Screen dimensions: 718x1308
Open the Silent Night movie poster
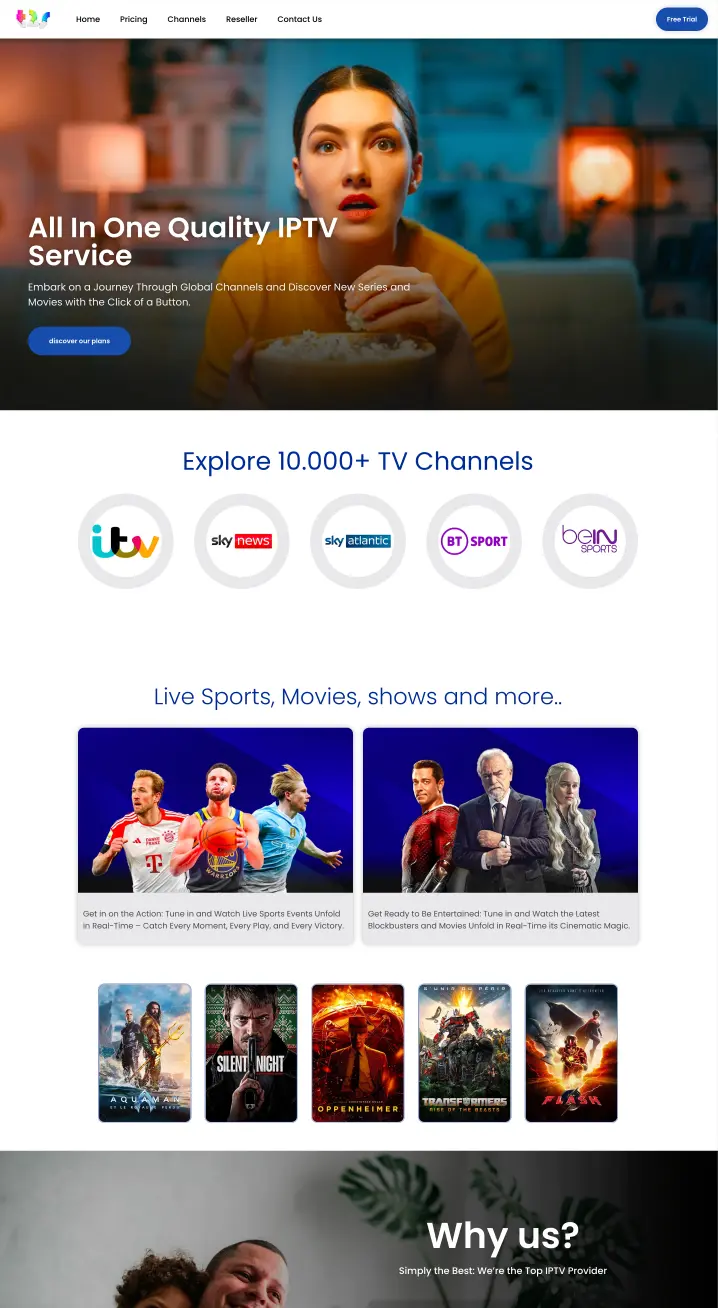click(x=251, y=1052)
